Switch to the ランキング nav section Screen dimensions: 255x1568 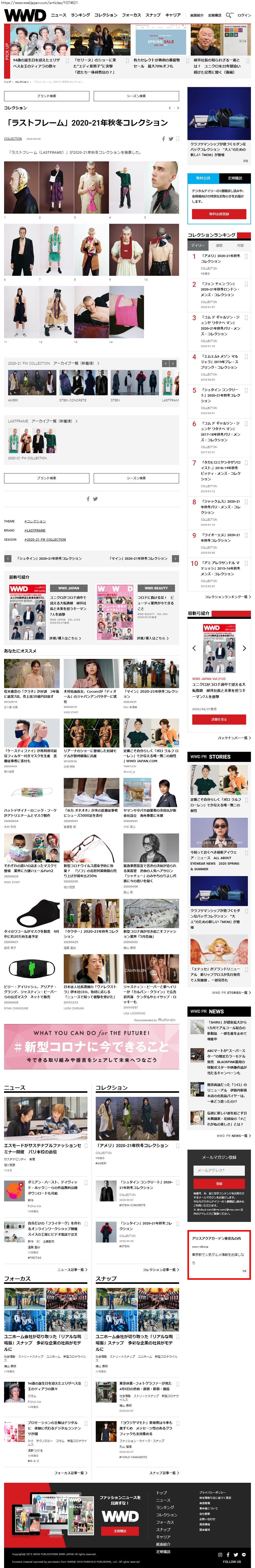[80, 15]
